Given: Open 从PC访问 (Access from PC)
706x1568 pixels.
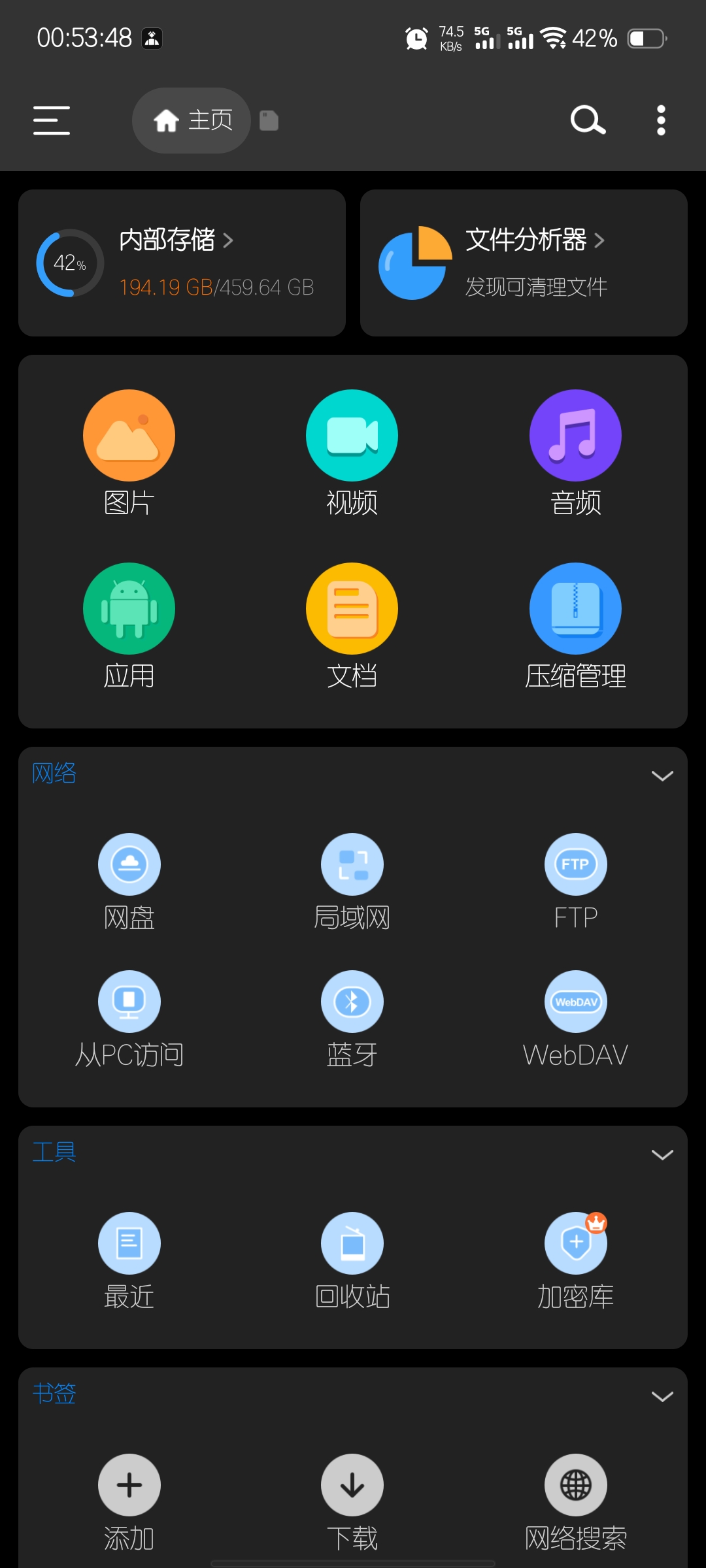Looking at the screenshot, I should coord(129,1001).
